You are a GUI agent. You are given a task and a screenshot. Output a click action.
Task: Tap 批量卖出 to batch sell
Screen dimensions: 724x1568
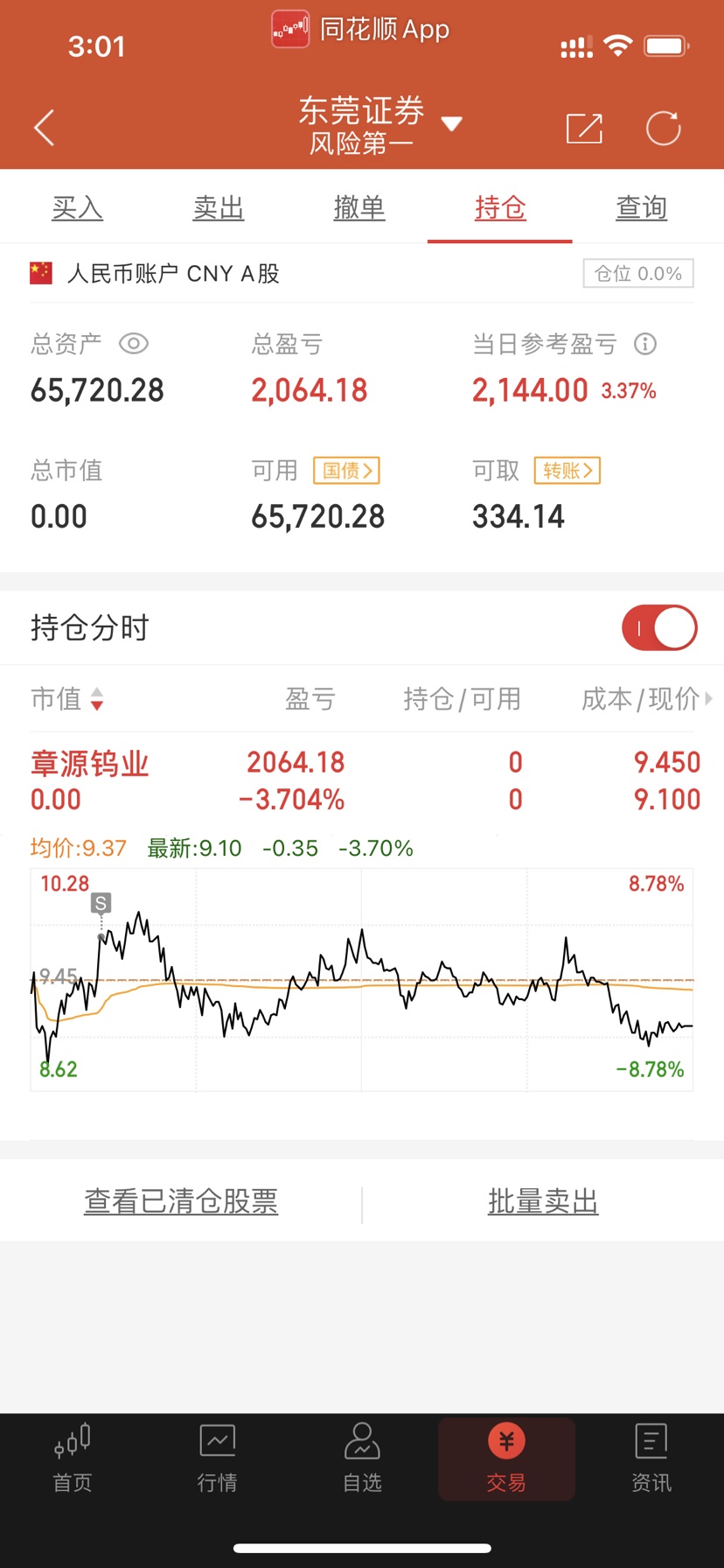point(543,1201)
